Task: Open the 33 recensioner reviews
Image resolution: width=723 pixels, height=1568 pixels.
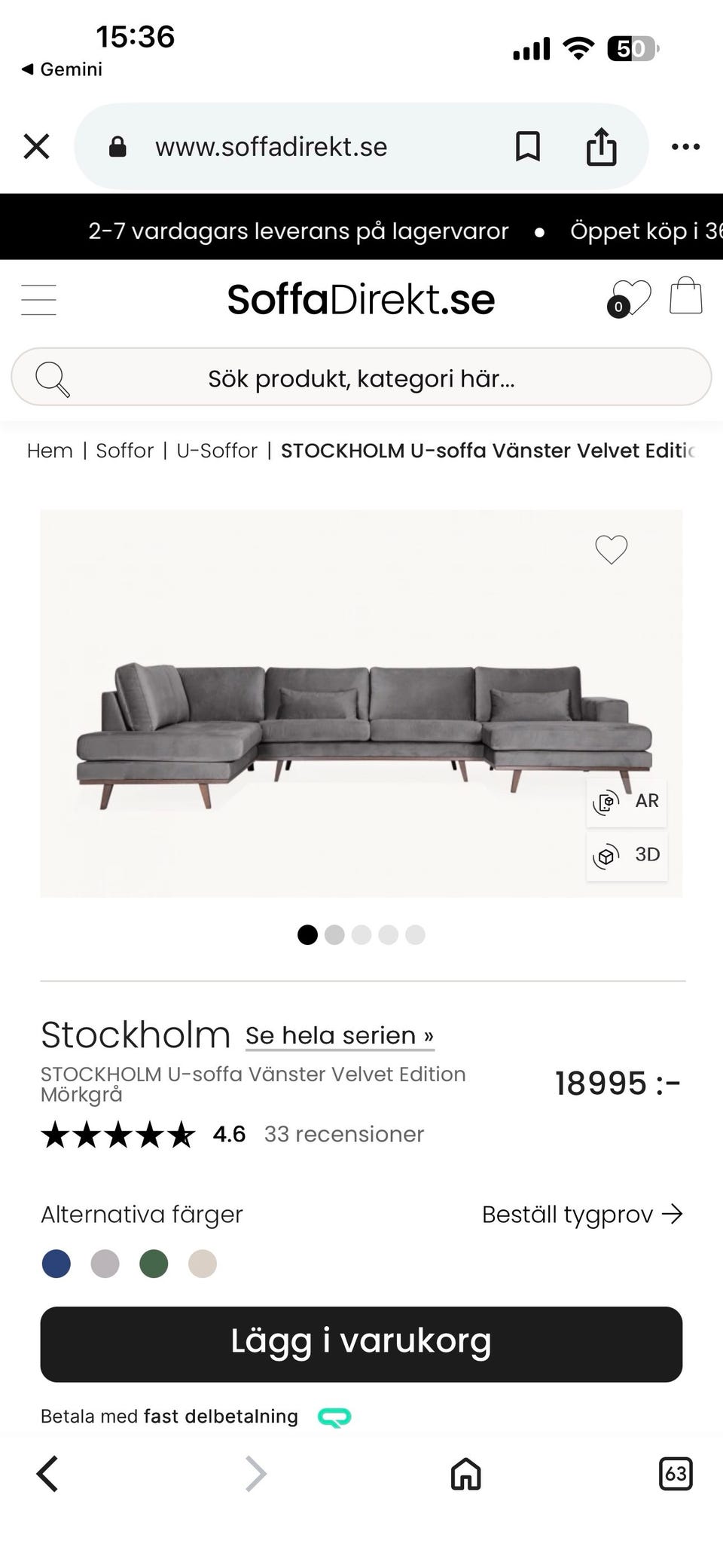Action: [x=343, y=1133]
